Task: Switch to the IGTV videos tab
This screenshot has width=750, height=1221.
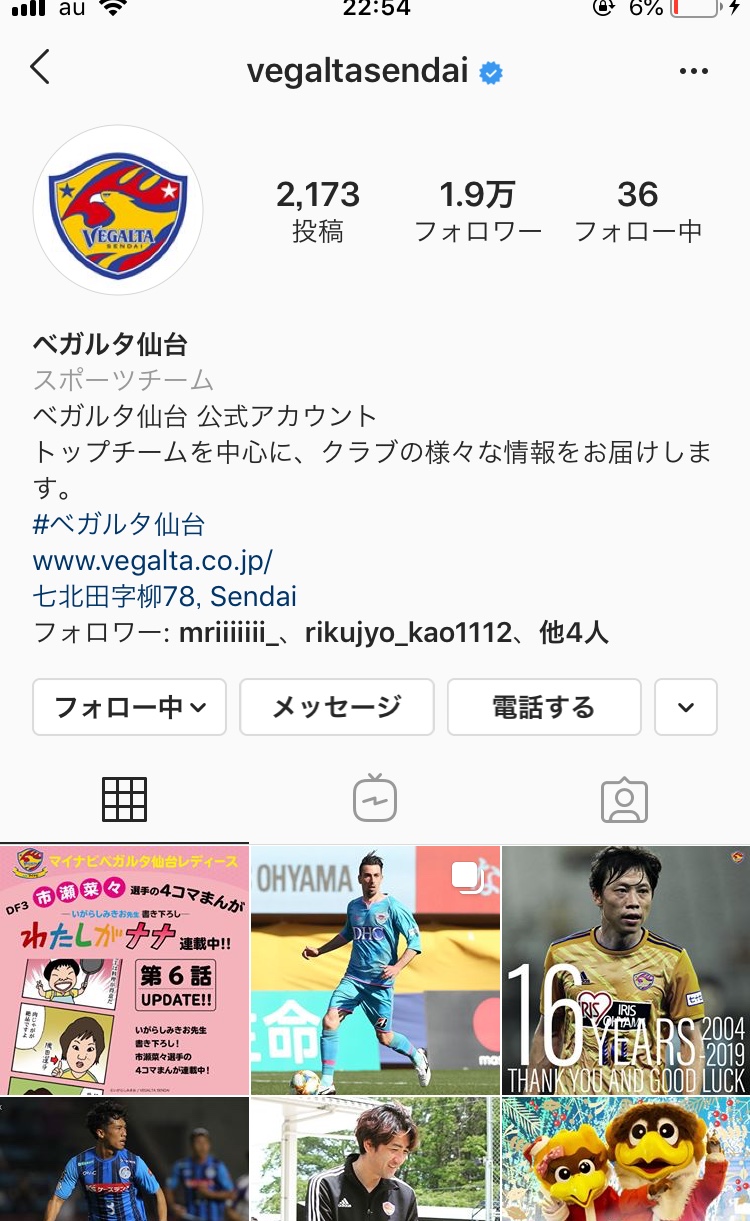Action: click(375, 800)
